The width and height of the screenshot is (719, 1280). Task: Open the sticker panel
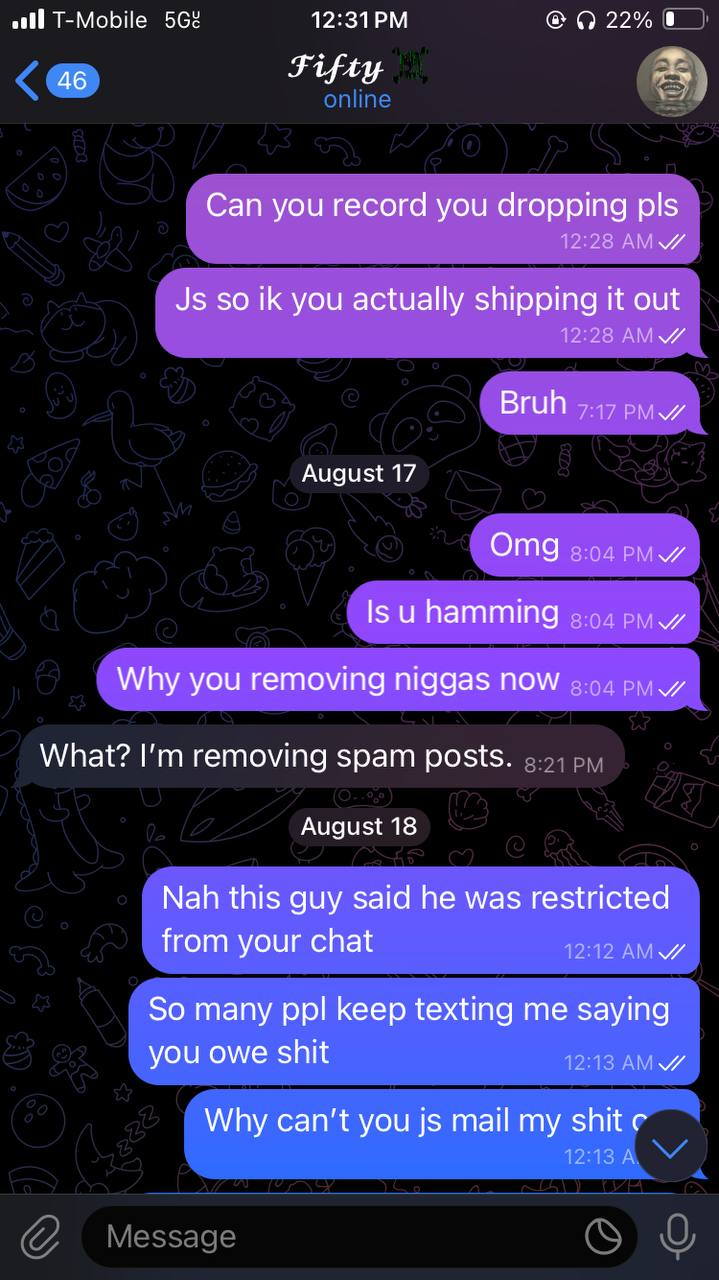click(x=603, y=1237)
